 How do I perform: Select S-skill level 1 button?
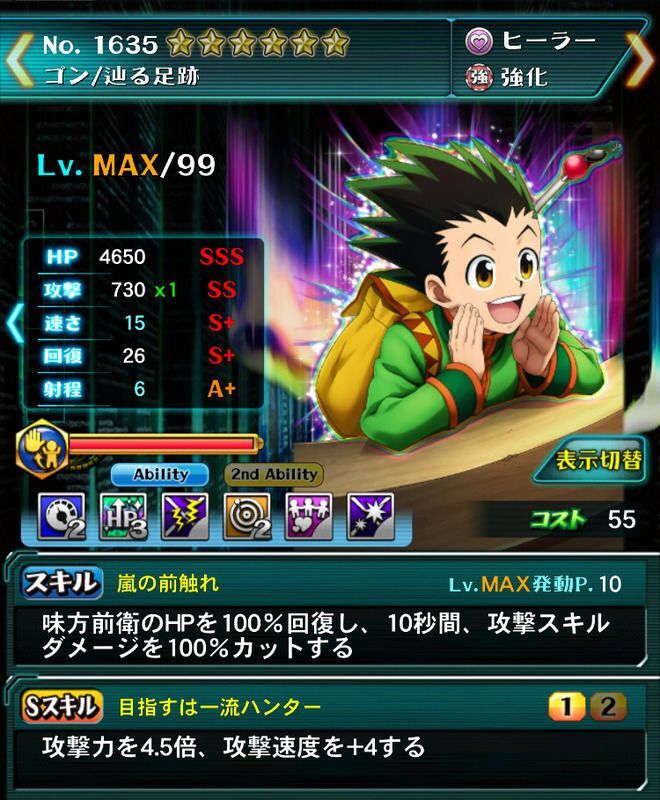tap(566, 707)
